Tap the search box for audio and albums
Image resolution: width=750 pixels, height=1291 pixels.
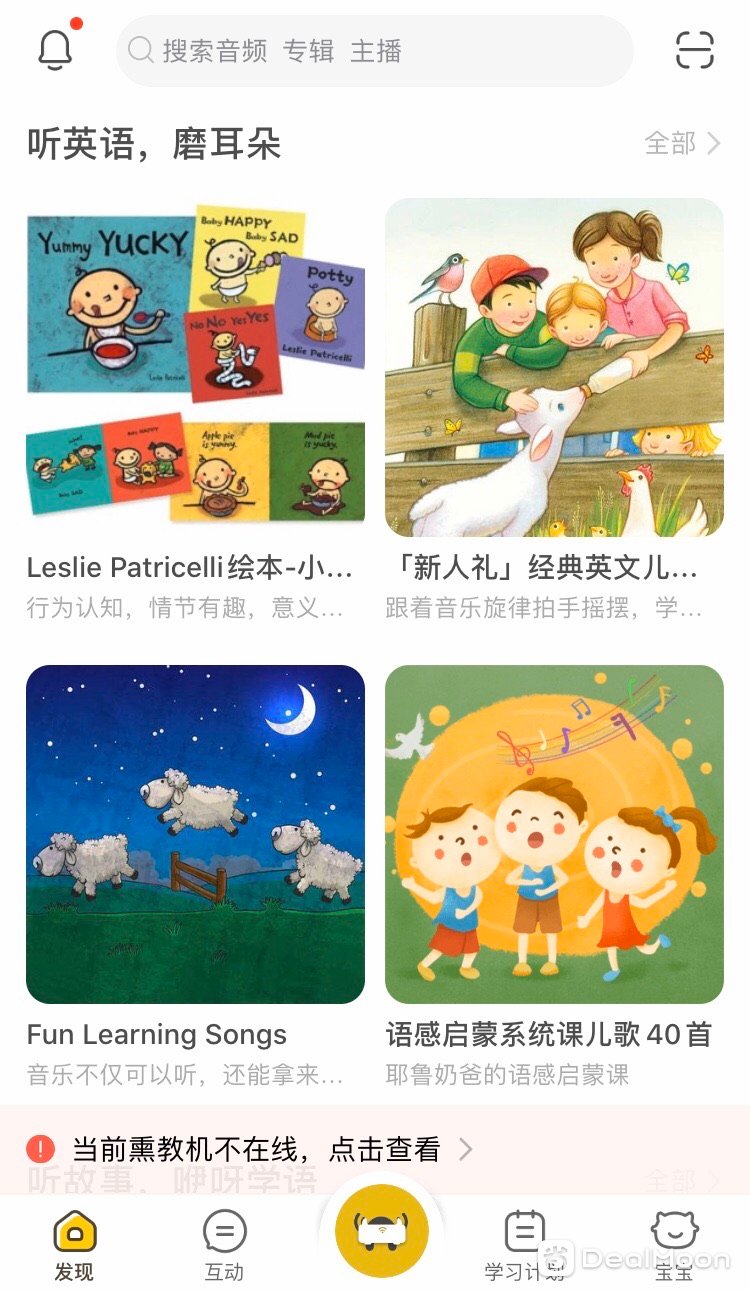click(x=375, y=51)
